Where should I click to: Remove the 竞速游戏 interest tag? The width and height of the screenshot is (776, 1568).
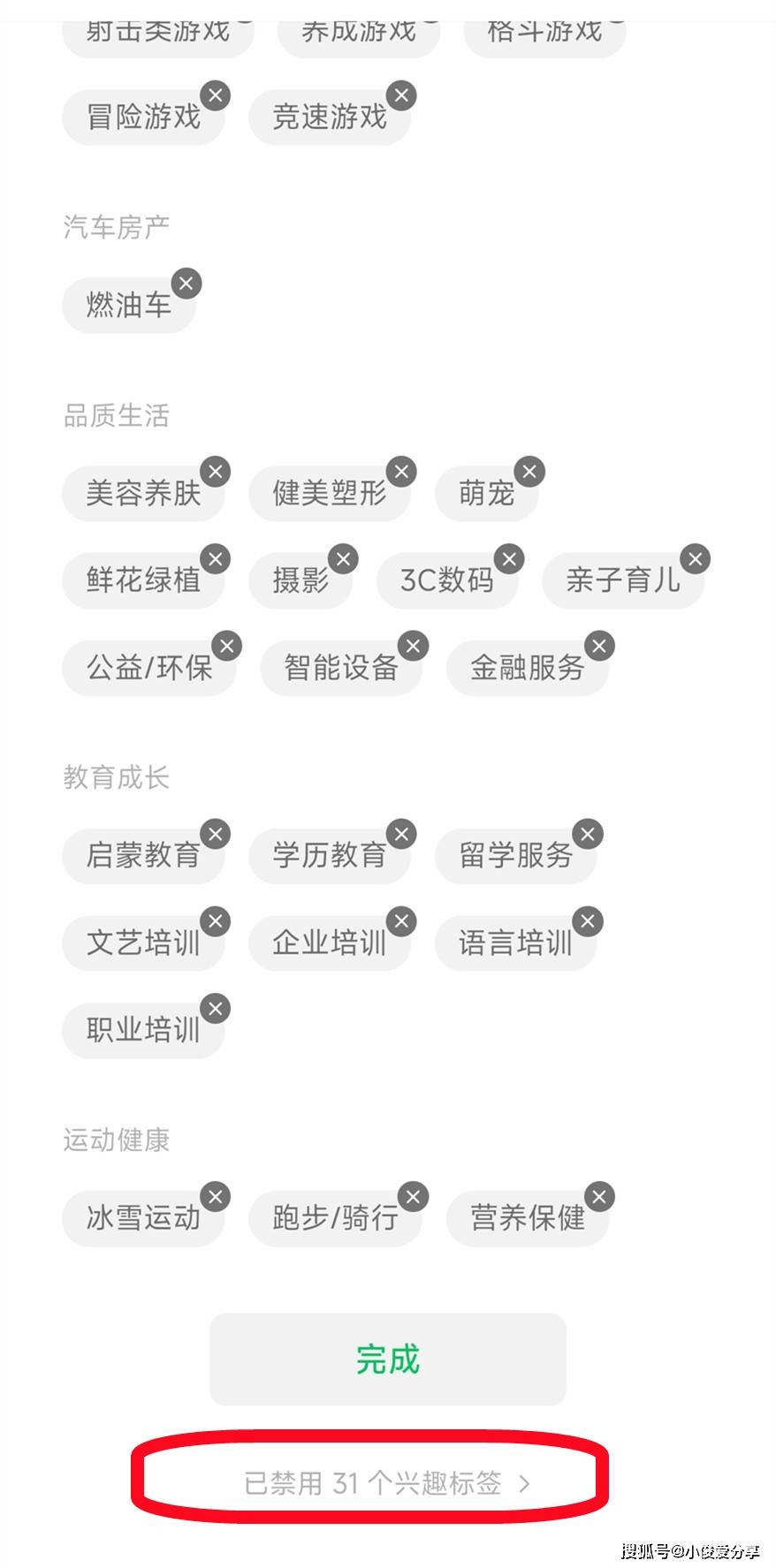[x=401, y=95]
